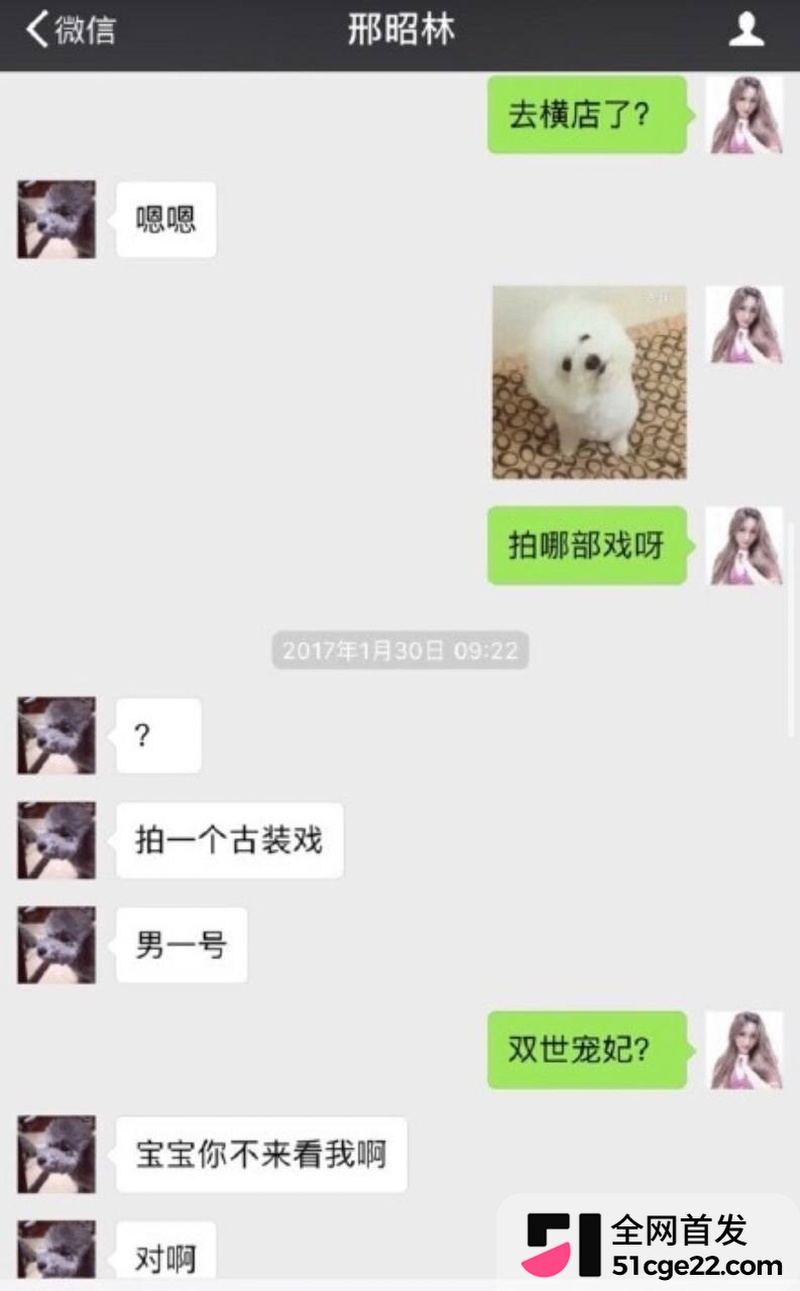This screenshot has width=800, height=1291.
Task: Tap the avatar beside the 去横店了? message
Action: click(x=746, y=114)
